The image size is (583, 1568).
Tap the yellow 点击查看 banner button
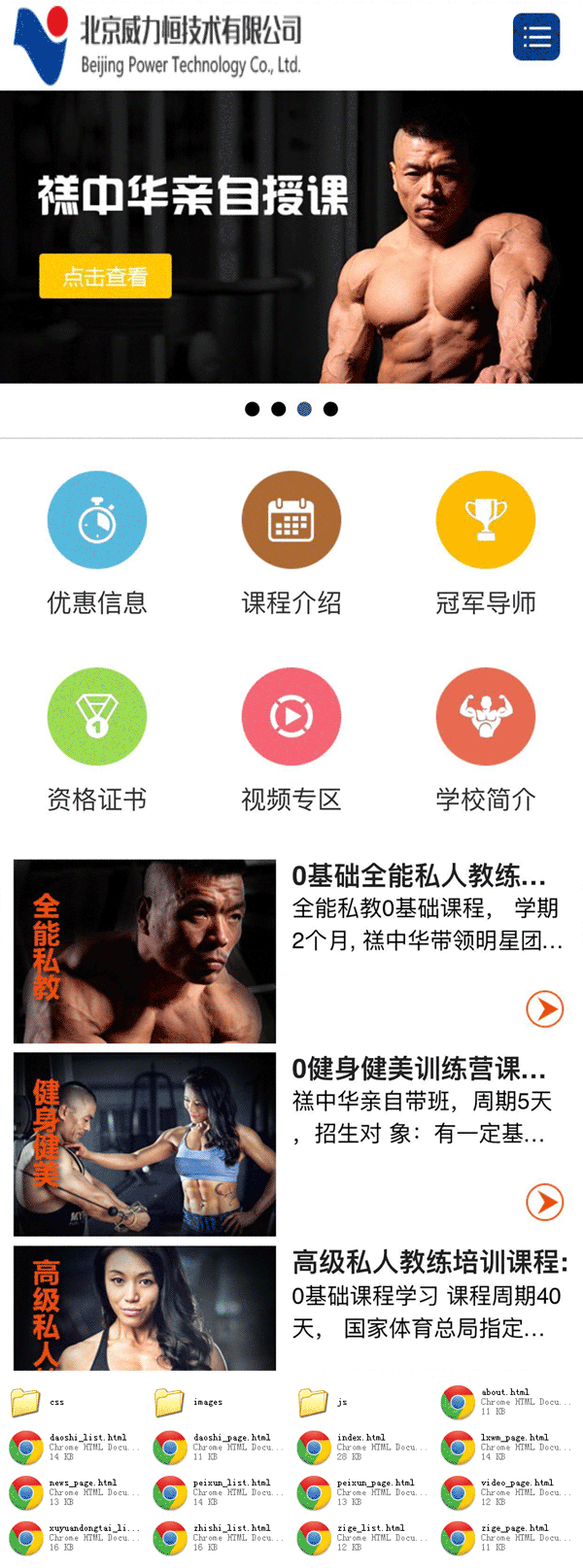(x=105, y=277)
